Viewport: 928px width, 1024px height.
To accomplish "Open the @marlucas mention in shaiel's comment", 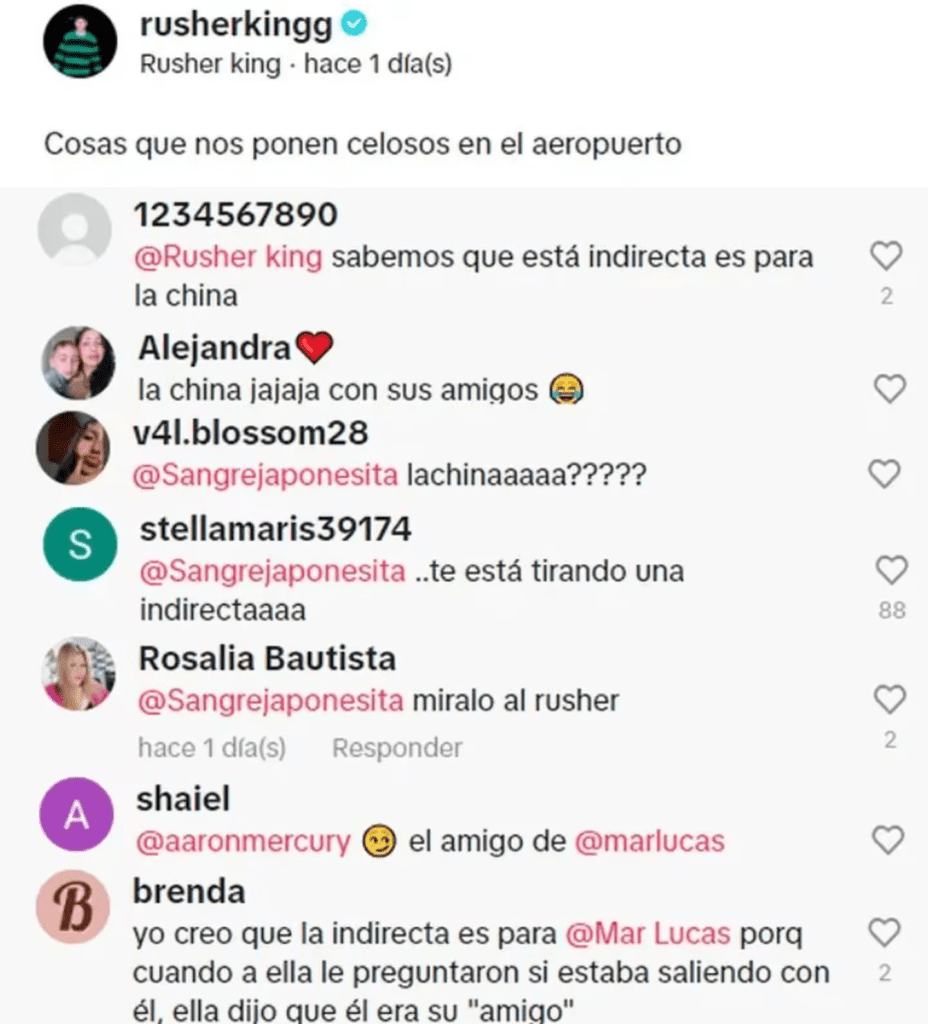I will [x=650, y=842].
